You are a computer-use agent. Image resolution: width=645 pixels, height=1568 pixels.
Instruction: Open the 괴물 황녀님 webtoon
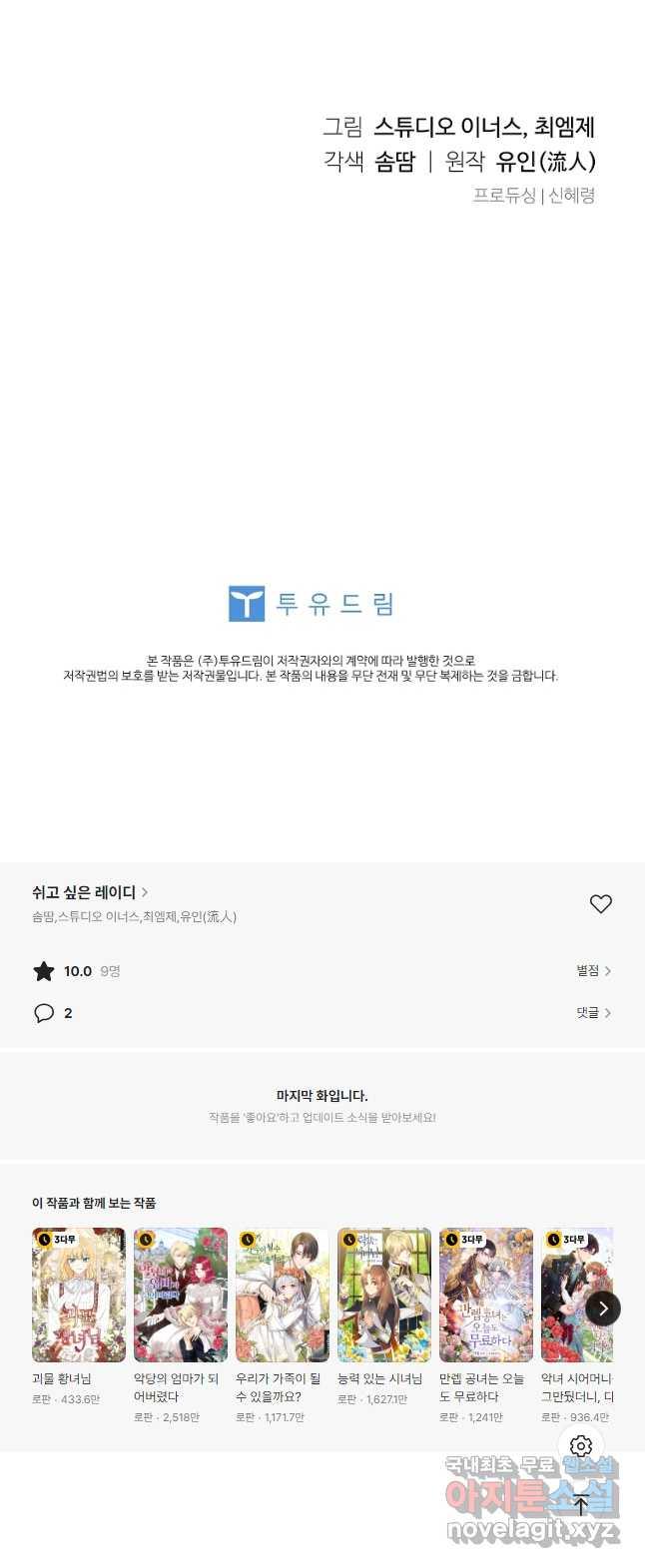pos(79,1295)
